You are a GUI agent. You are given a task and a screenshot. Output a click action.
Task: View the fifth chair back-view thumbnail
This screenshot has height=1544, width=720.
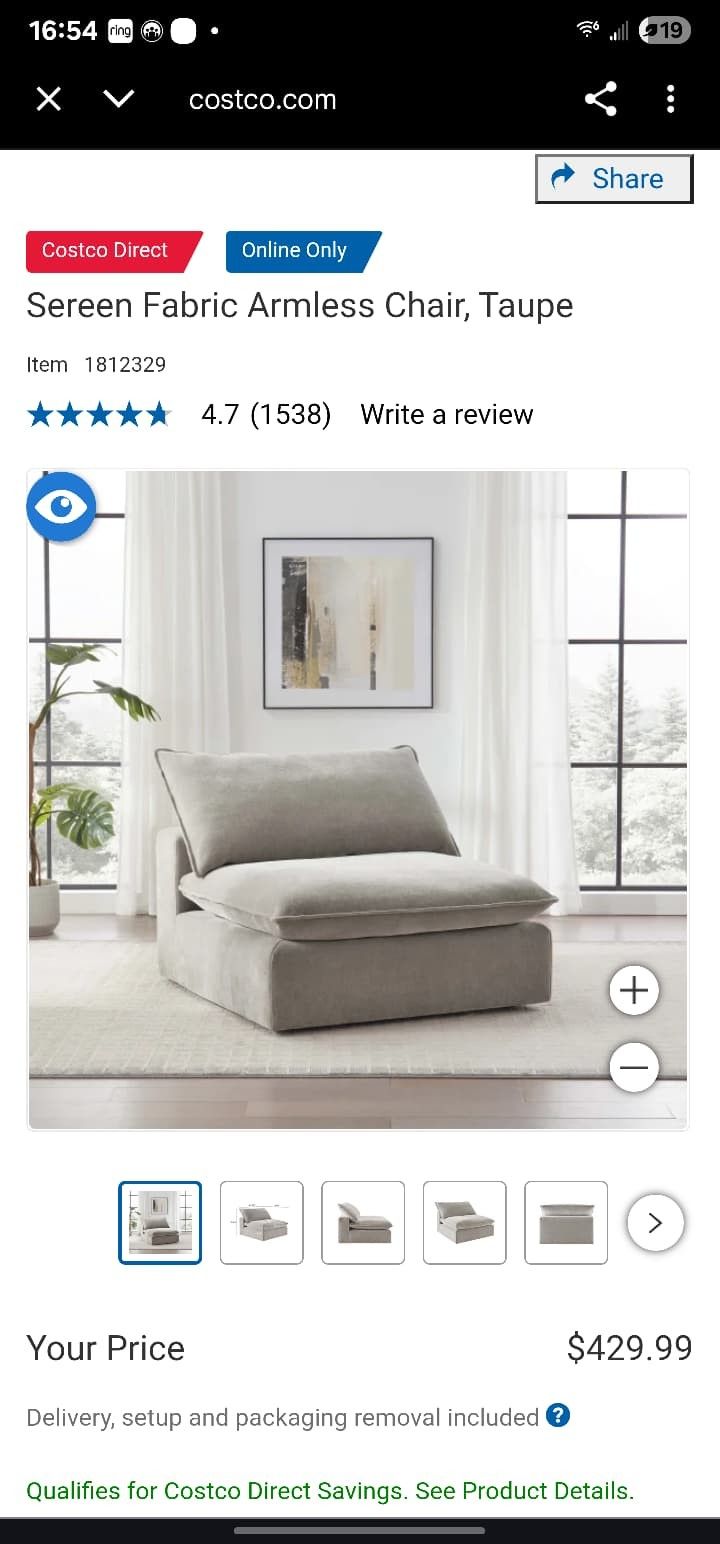point(566,1222)
